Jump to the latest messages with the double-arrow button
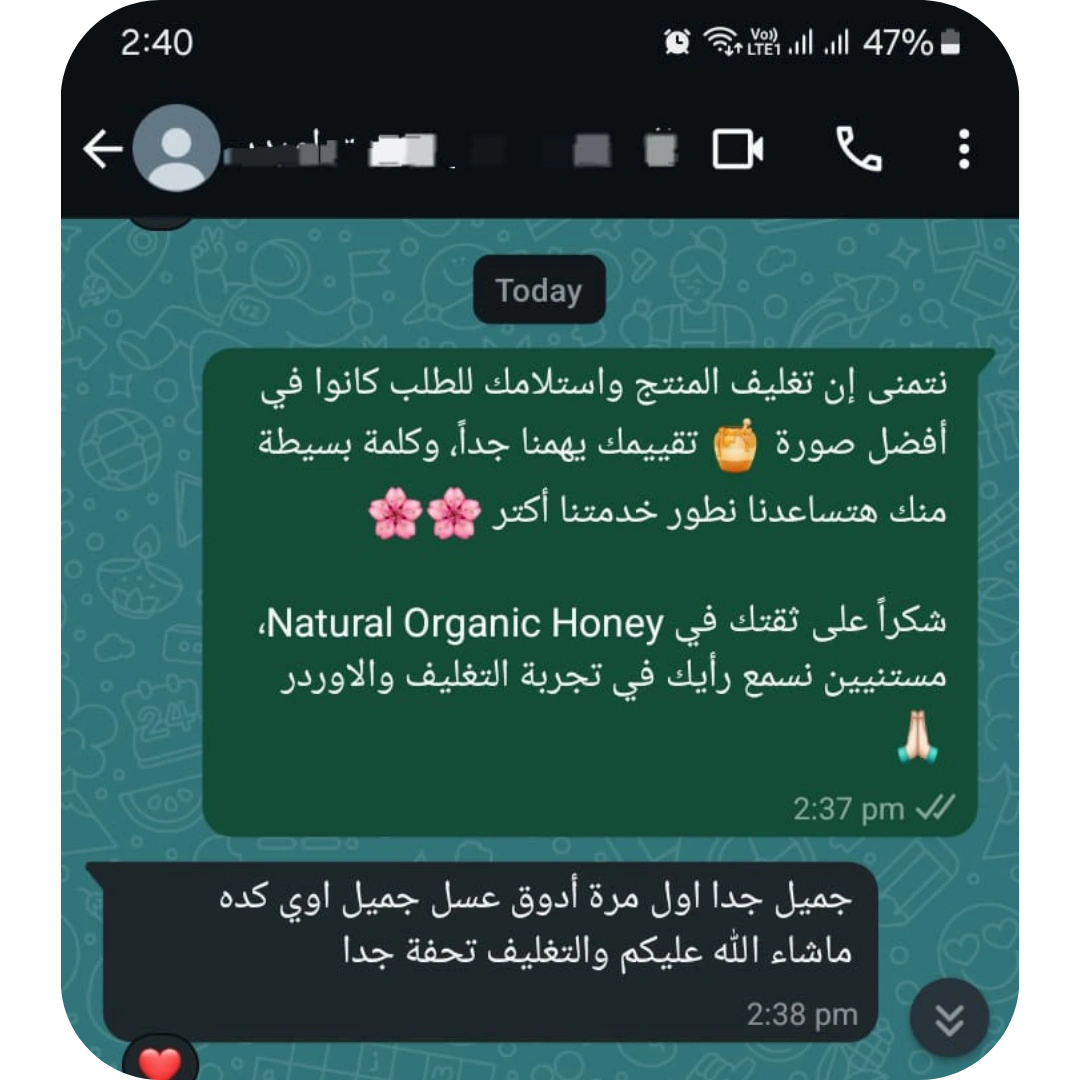 (x=949, y=1019)
